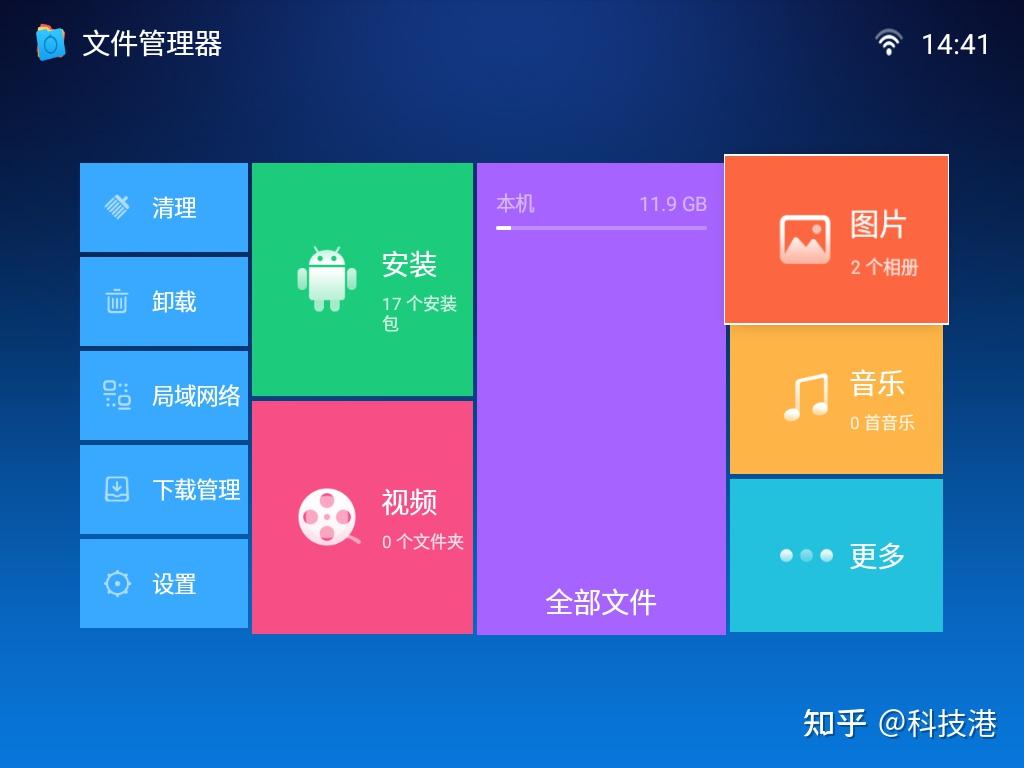Open 下载管理 download manager
This screenshot has height=768, width=1024.
pos(164,489)
